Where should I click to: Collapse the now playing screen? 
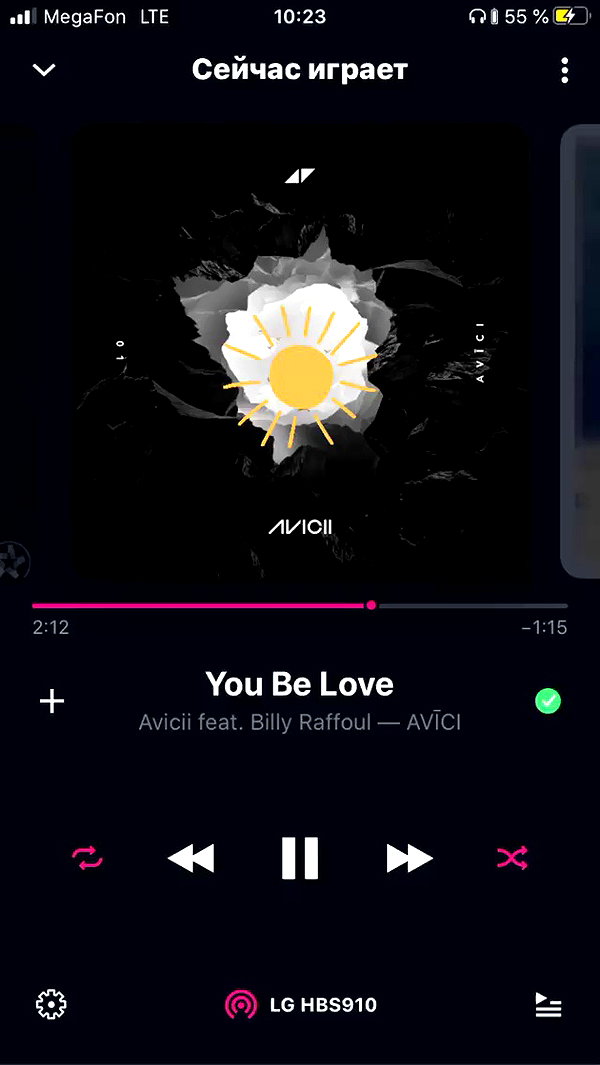pos(44,69)
